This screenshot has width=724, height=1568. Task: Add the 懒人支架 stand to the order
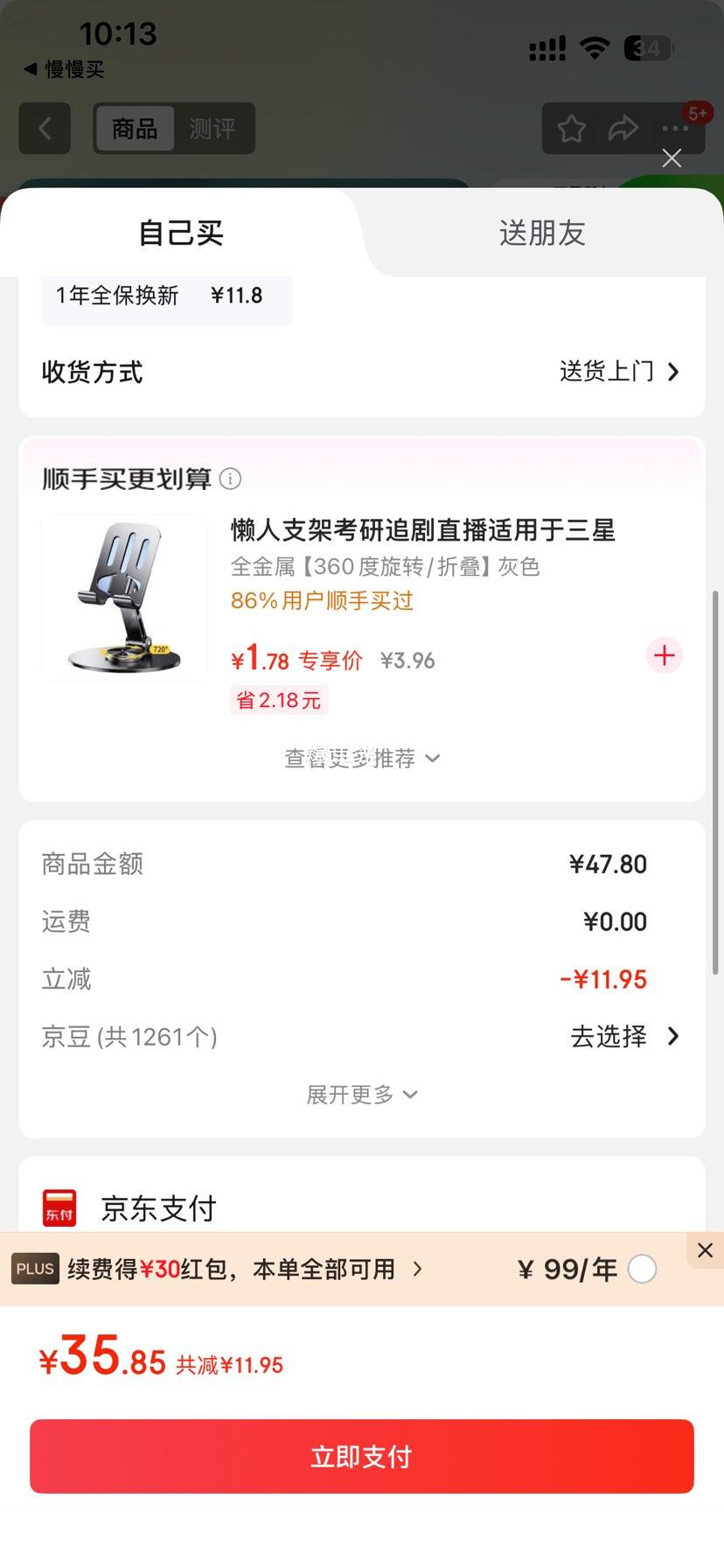point(665,655)
